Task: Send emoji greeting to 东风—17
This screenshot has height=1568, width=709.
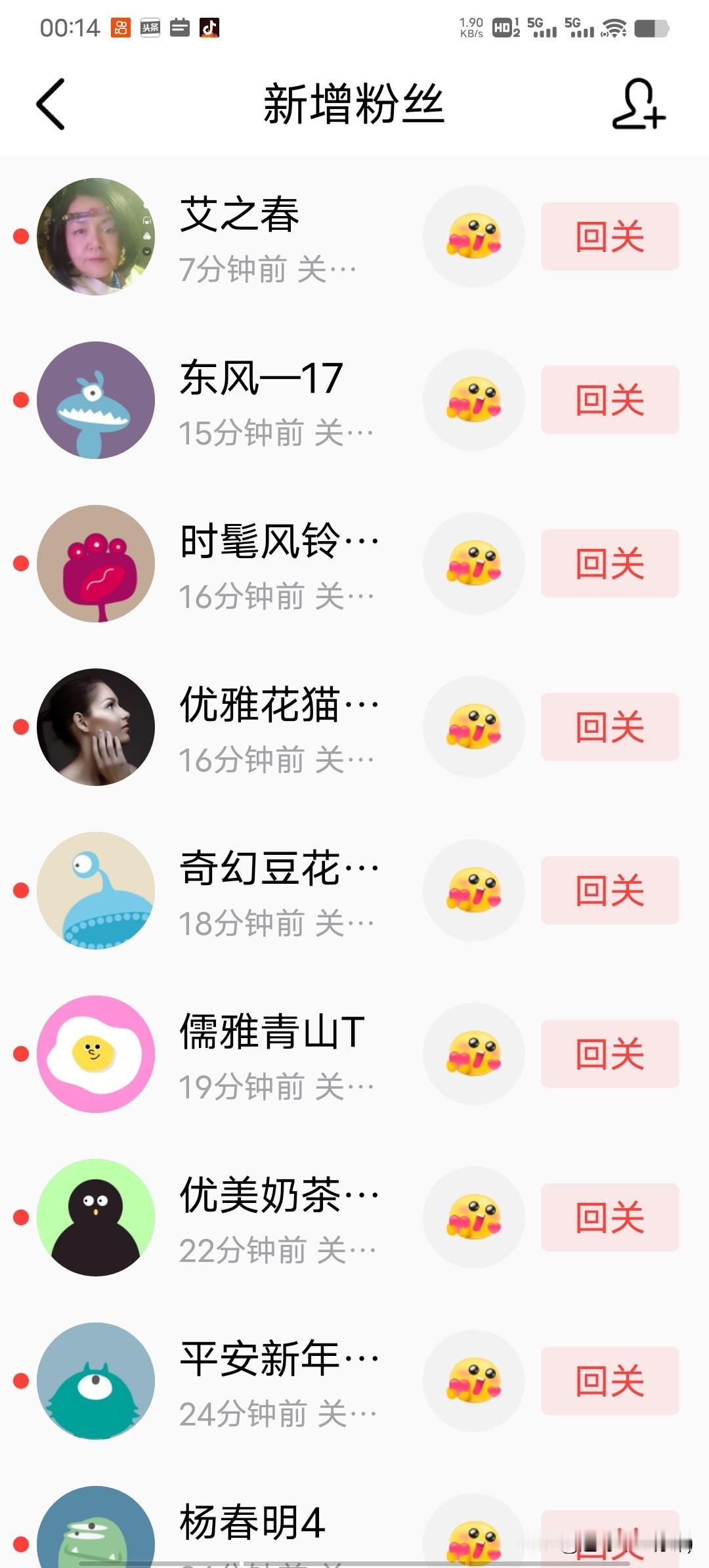Action: point(473,400)
